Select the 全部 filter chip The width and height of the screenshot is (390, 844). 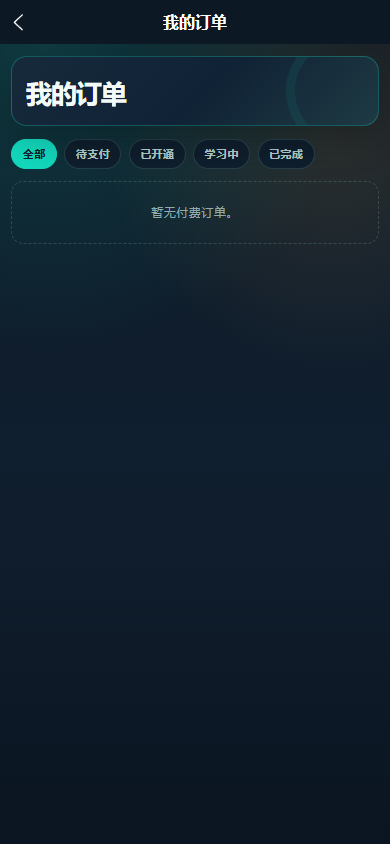(x=34, y=154)
